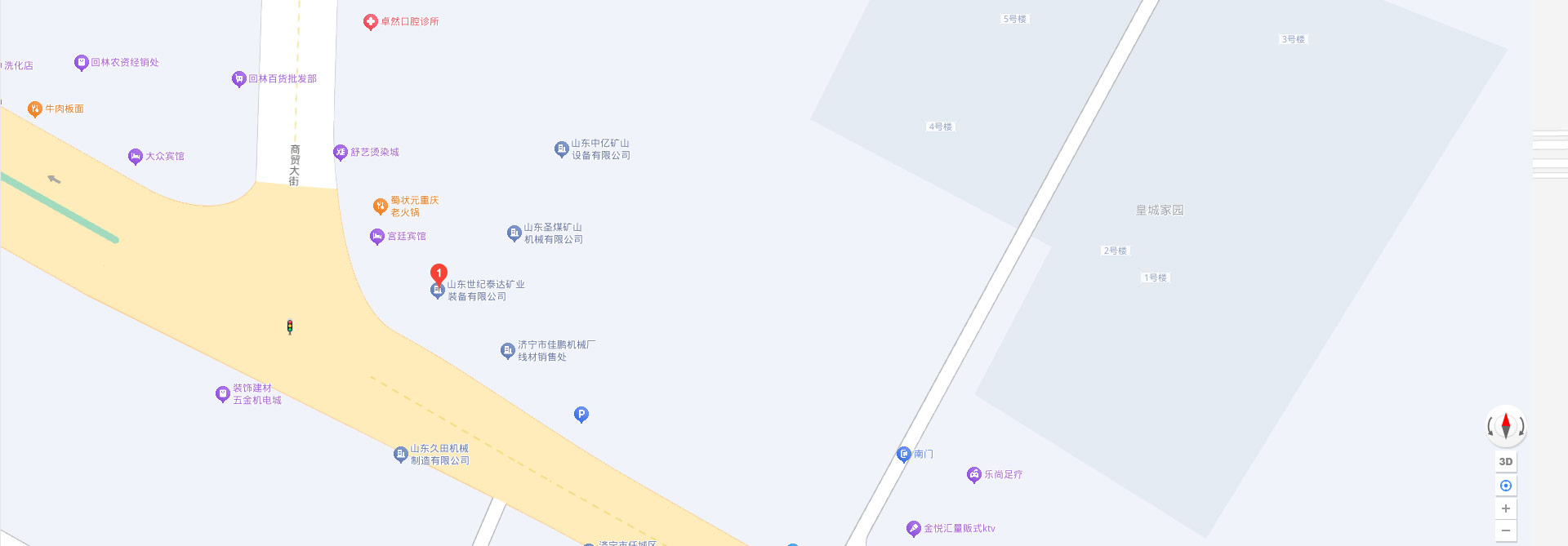
Task: Switch the map to 3D view
Action: (1505, 462)
